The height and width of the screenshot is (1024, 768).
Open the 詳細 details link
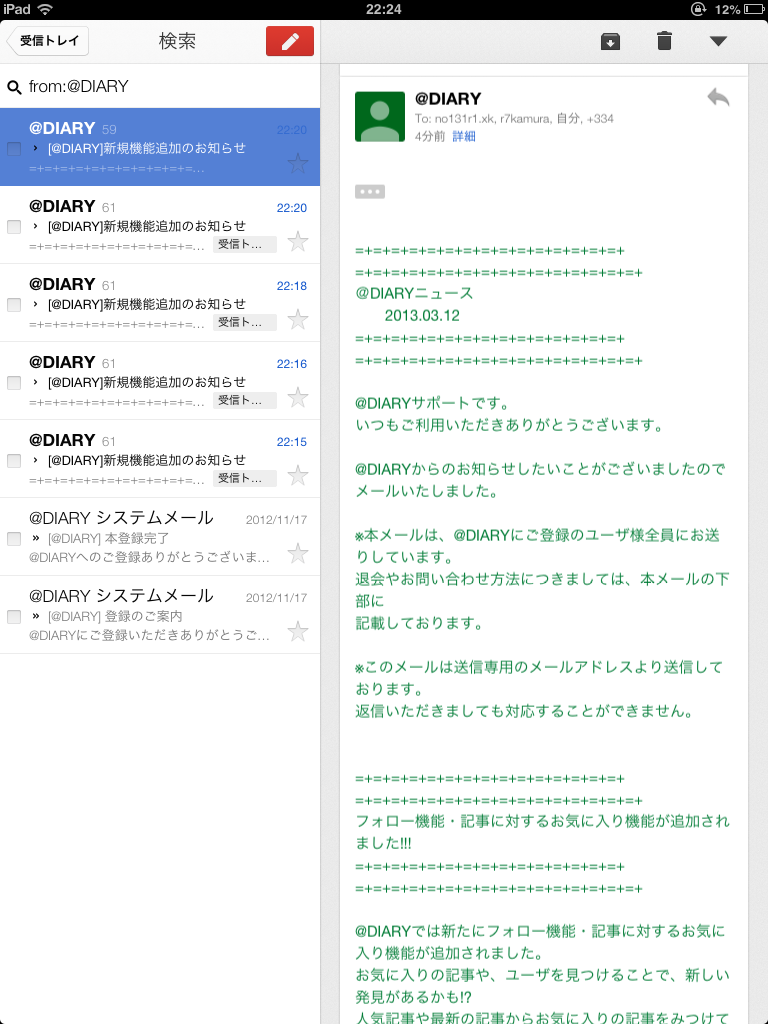pyautogui.click(x=464, y=136)
